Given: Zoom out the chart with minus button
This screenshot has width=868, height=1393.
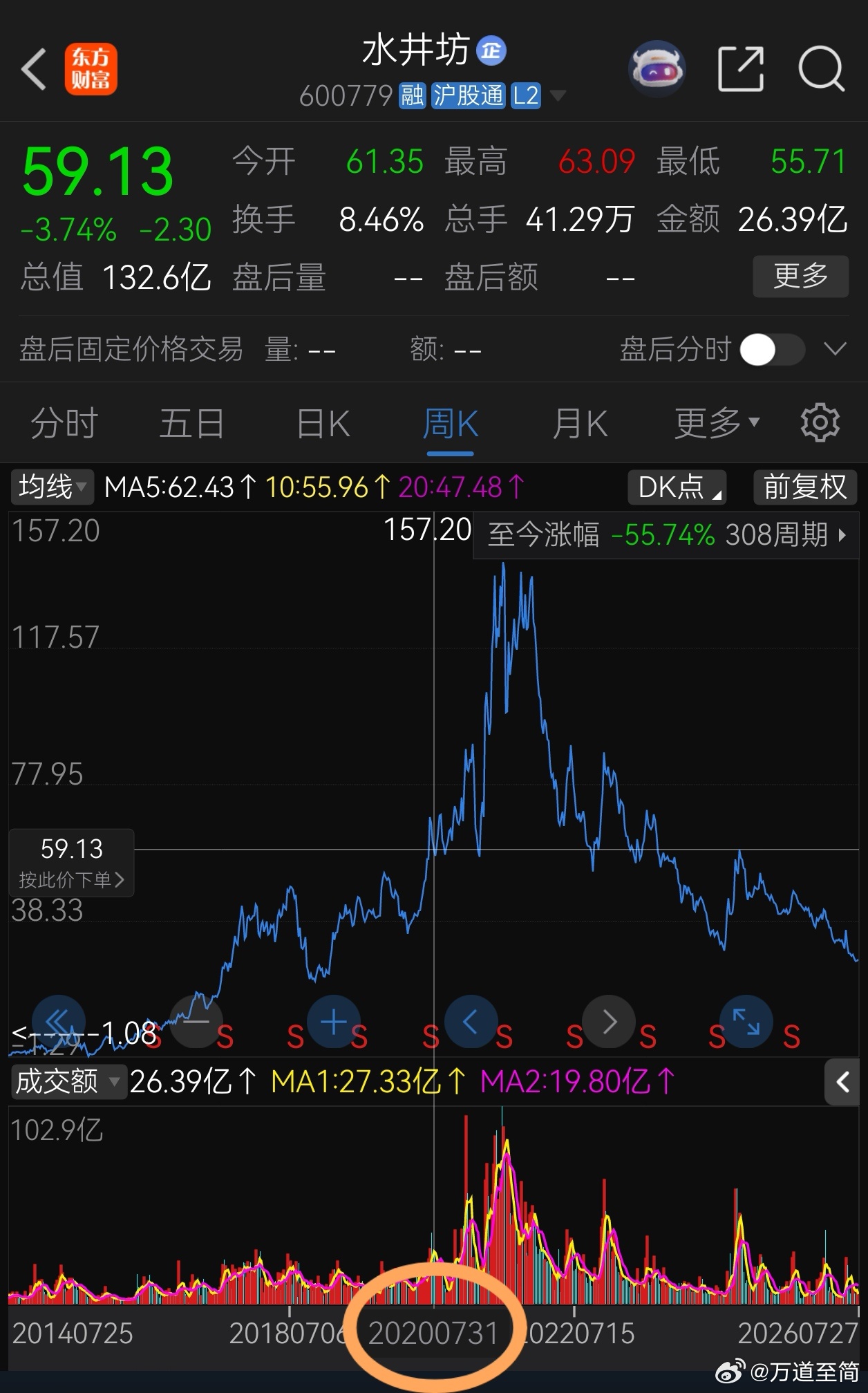Looking at the screenshot, I should pyautogui.click(x=196, y=1022).
